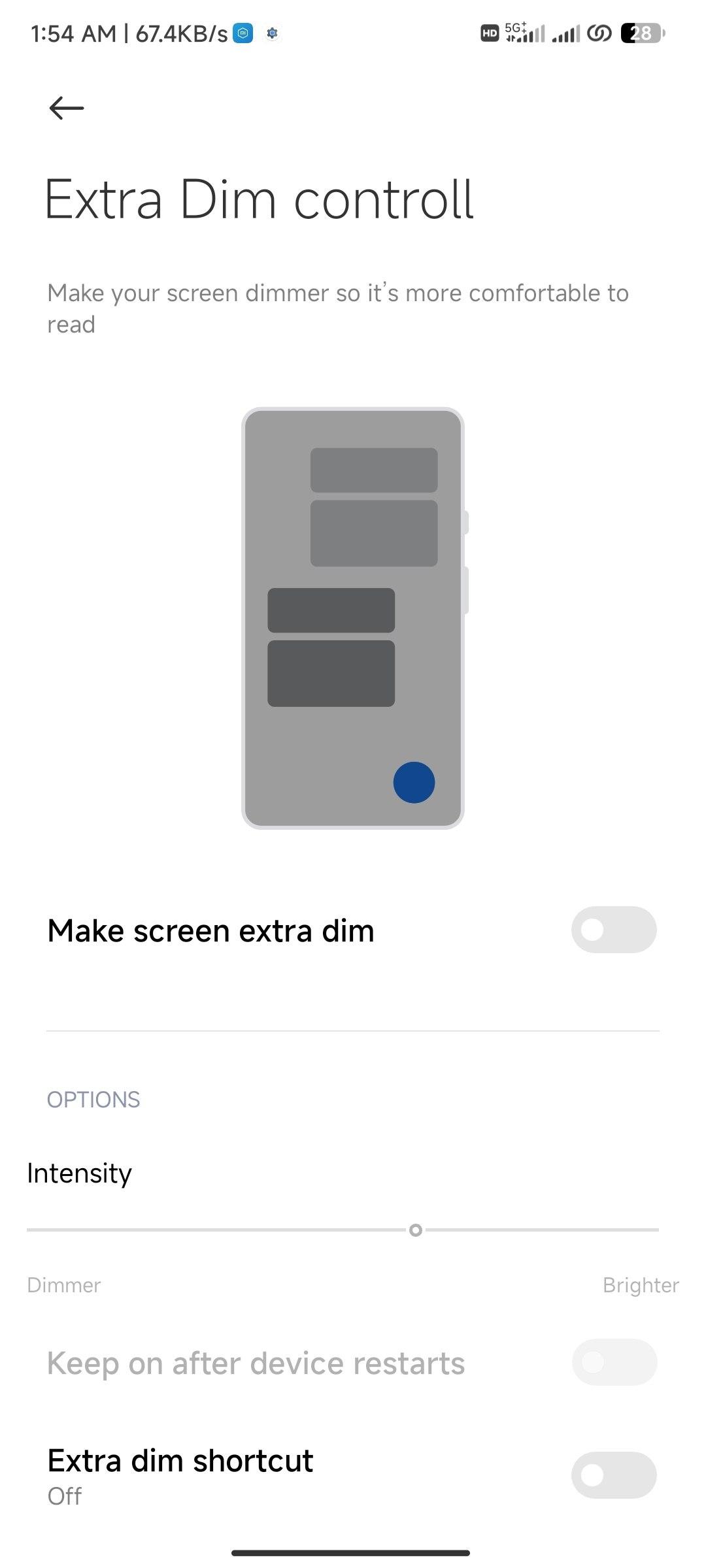
Task: Turn on the Extra dim shortcut toggle
Action: (614, 1475)
